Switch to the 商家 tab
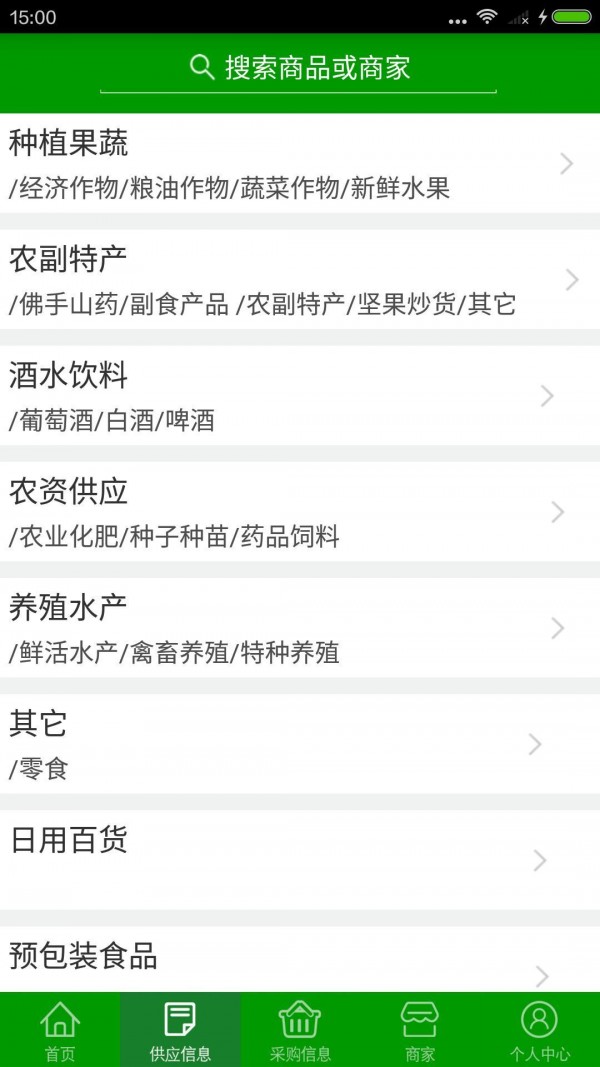The width and height of the screenshot is (600, 1067). click(x=420, y=1030)
